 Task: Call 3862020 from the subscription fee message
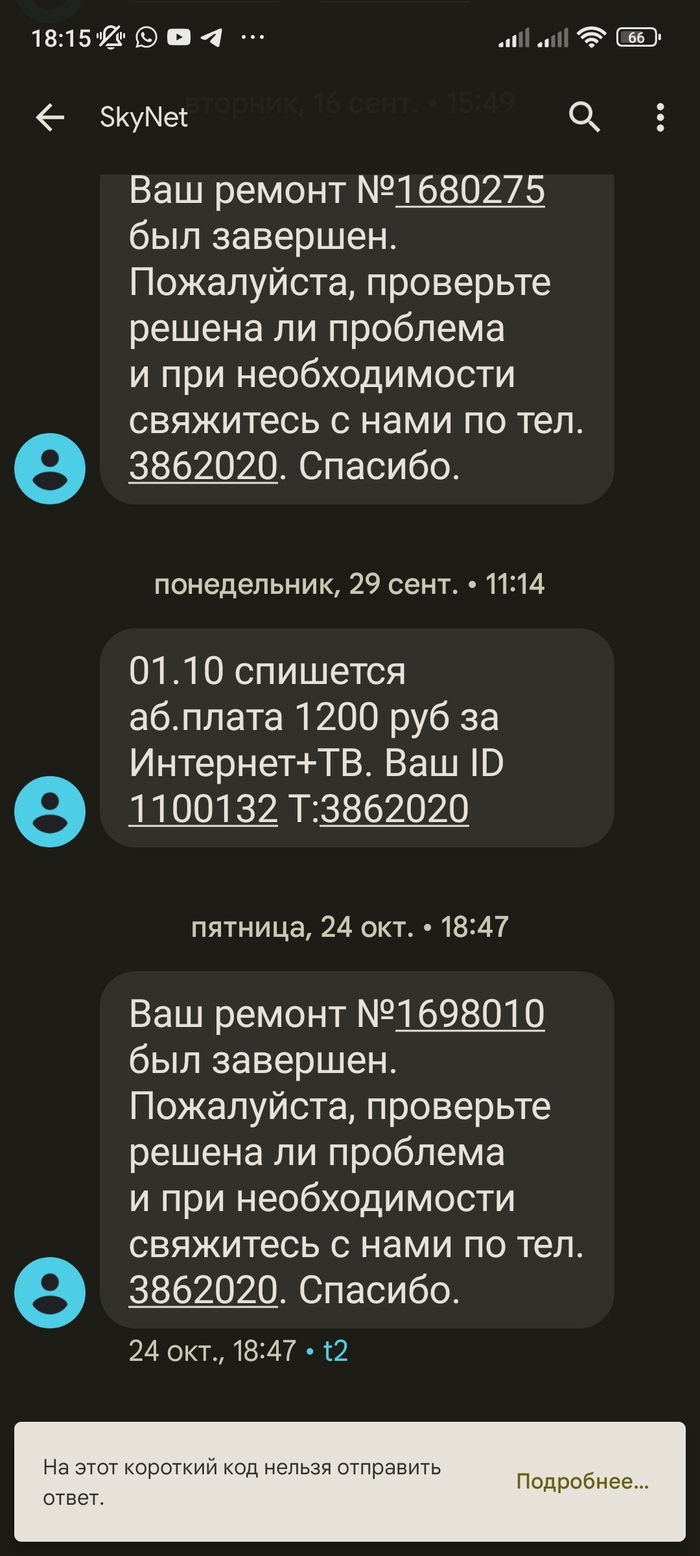tap(394, 809)
